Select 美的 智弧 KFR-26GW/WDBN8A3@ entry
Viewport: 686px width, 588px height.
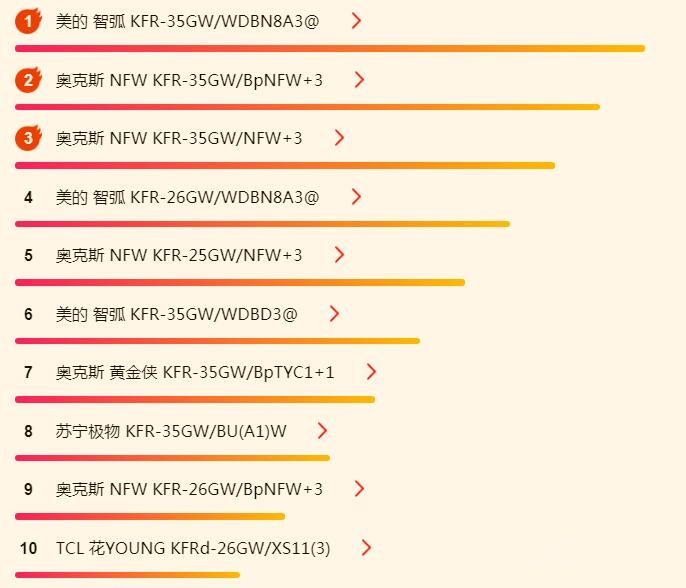click(187, 197)
